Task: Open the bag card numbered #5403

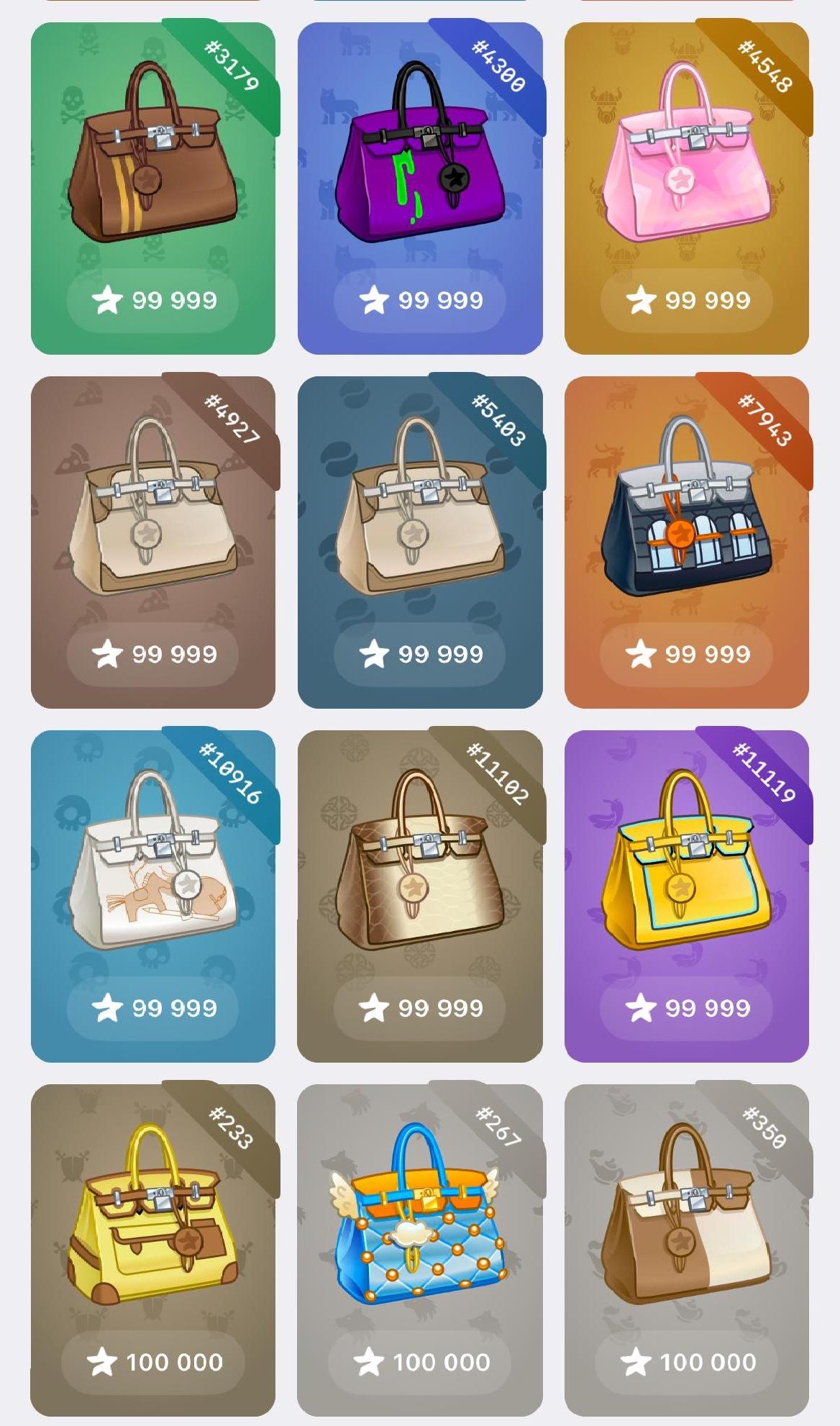Action: pos(420,542)
